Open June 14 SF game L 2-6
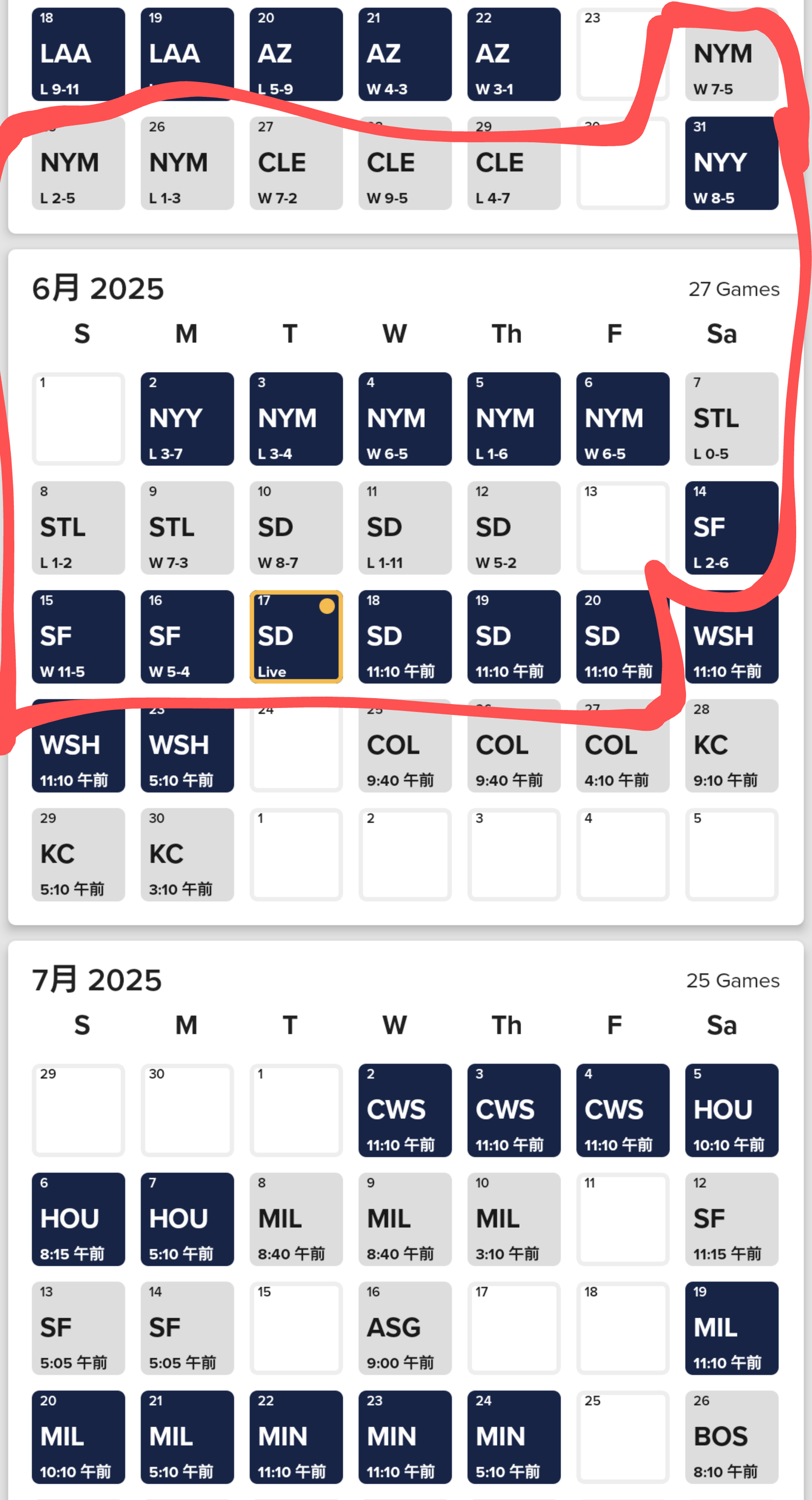The image size is (812, 1500). point(731,528)
